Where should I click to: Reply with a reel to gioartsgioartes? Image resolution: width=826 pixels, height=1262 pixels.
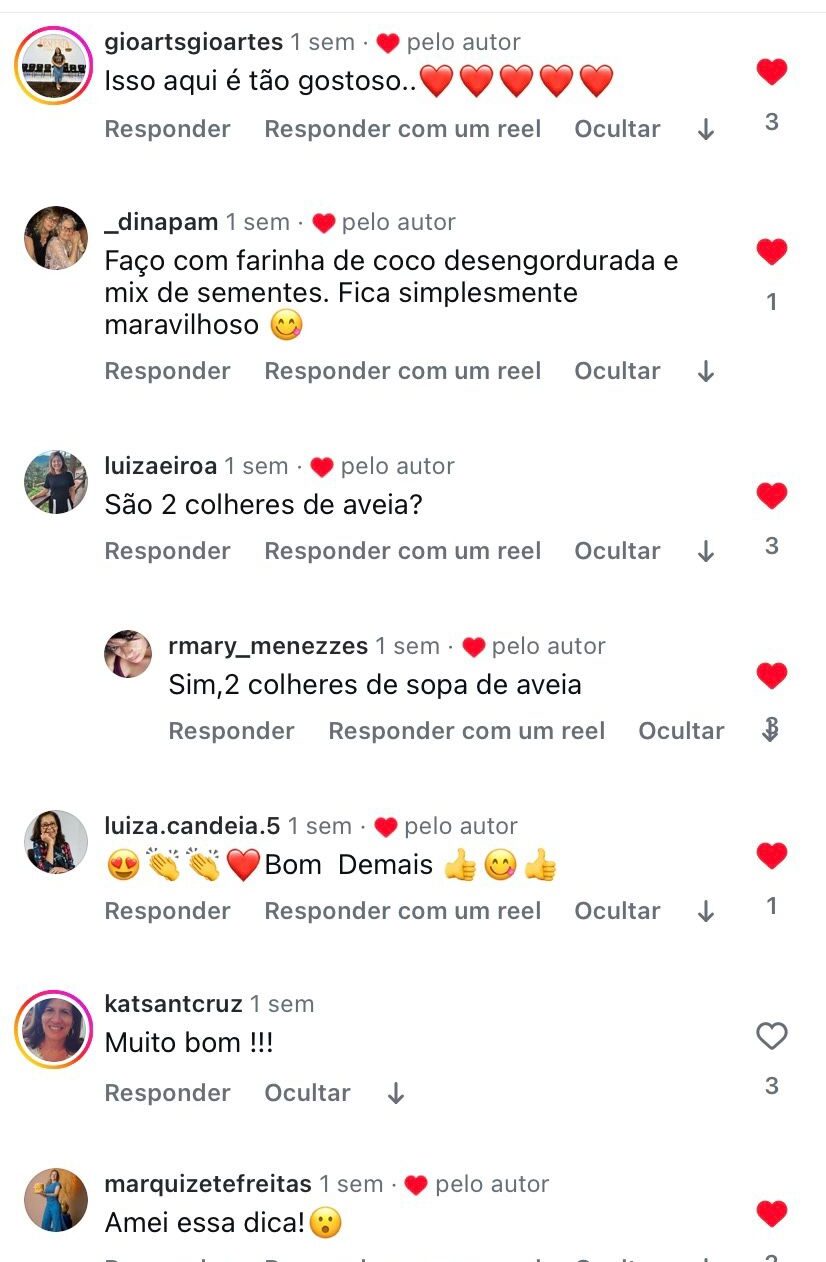pos(402,129)
